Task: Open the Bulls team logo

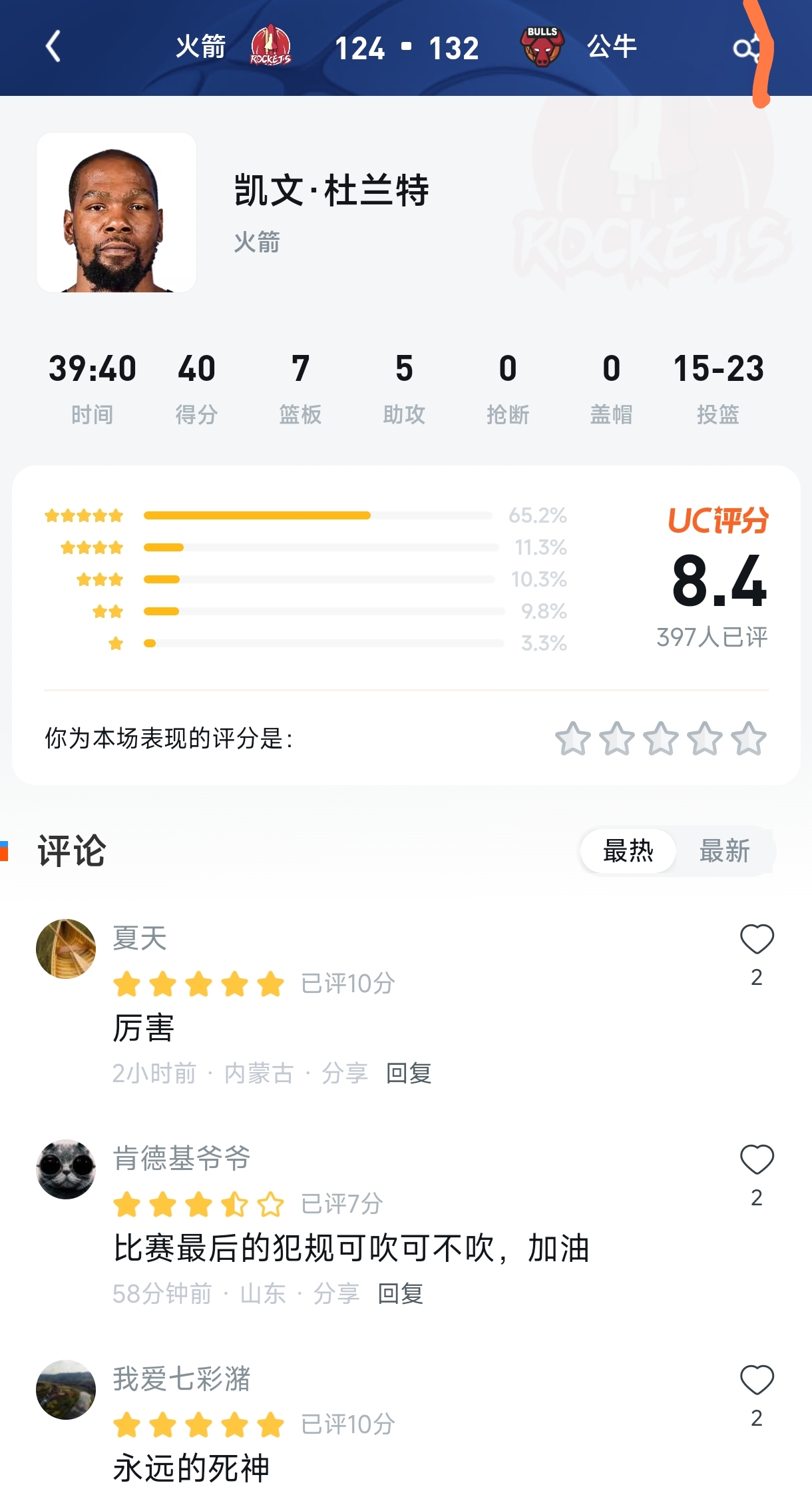Action: pos(542,45)
